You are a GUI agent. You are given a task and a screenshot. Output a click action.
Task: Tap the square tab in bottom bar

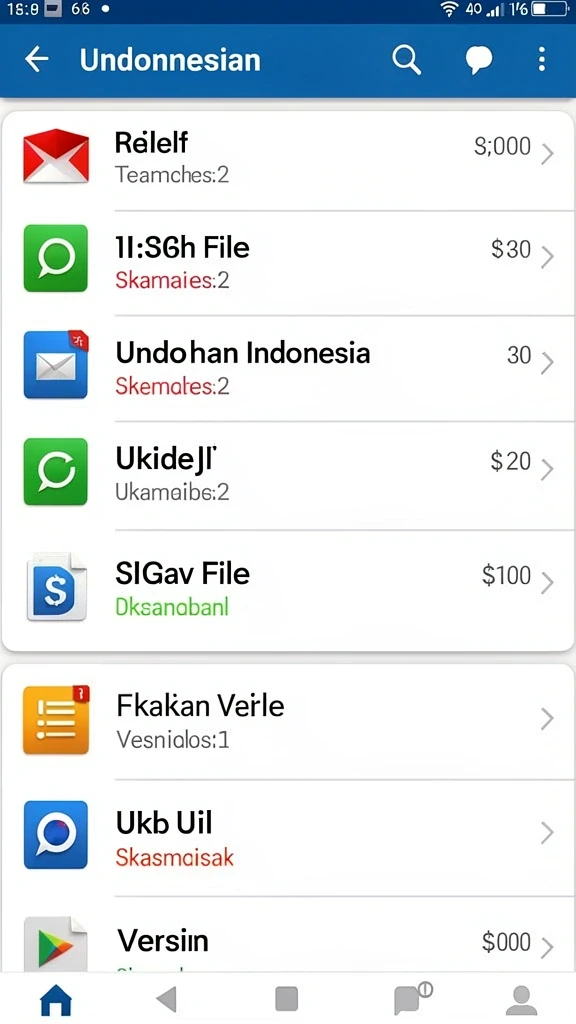[287, 999]
